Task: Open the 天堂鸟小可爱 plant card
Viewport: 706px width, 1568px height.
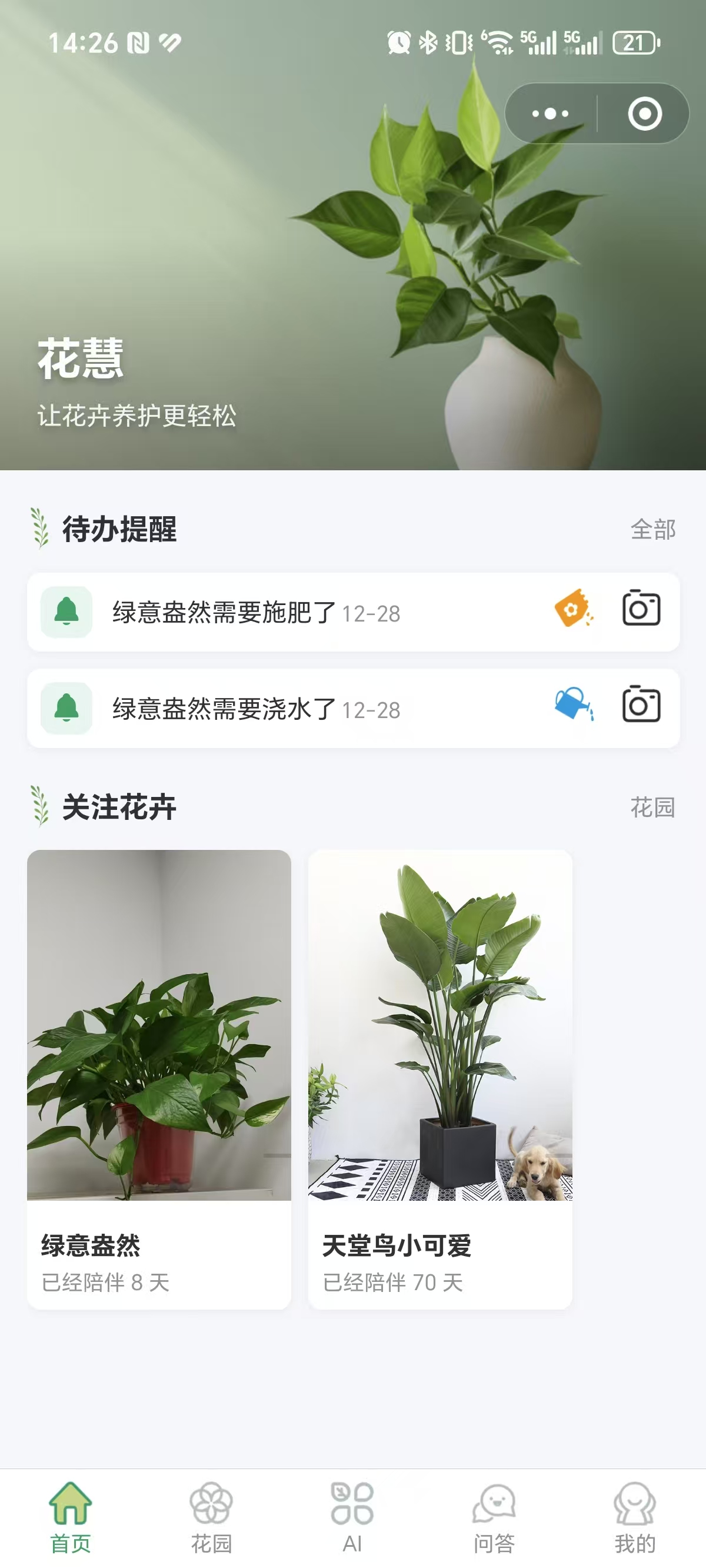Action: coord(440,1079)
